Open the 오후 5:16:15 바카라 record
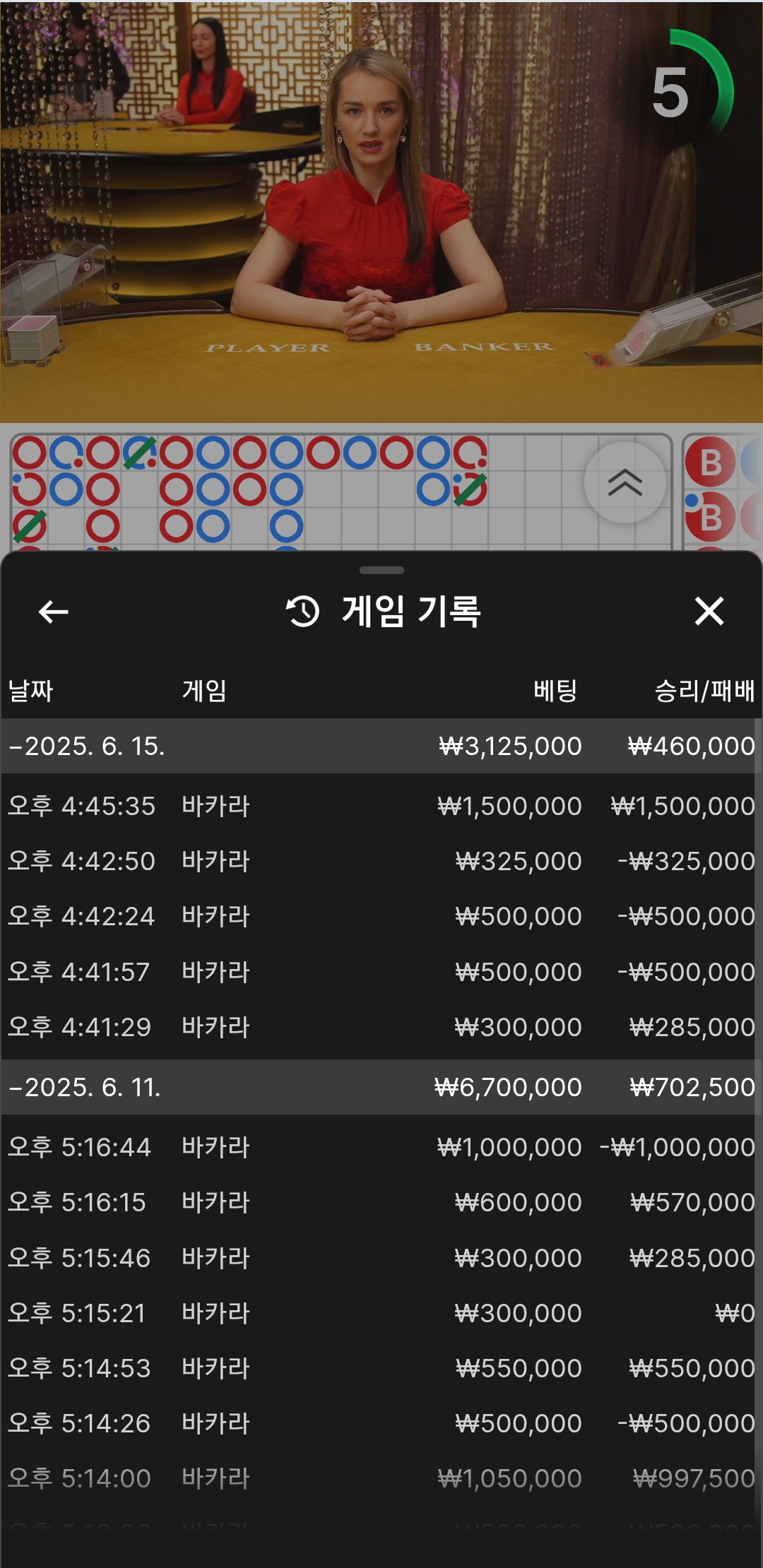763x1568 pixels. (381, 1202)
